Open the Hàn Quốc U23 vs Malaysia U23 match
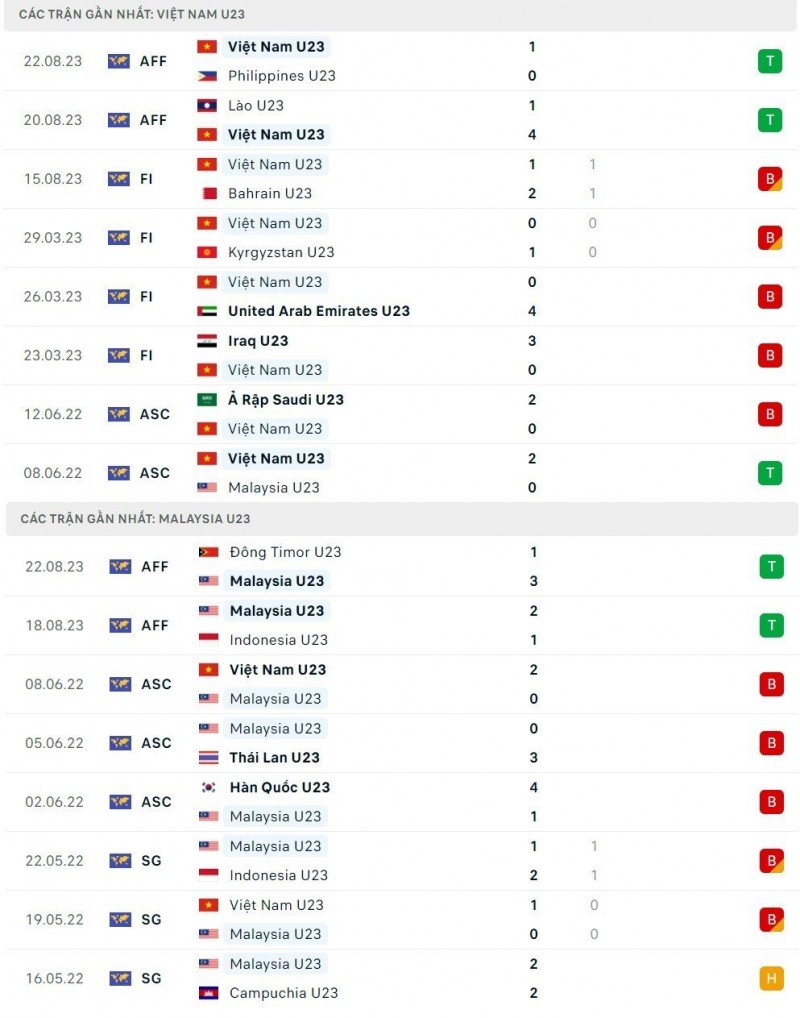The image size is (800, 1018). (400, 802)
